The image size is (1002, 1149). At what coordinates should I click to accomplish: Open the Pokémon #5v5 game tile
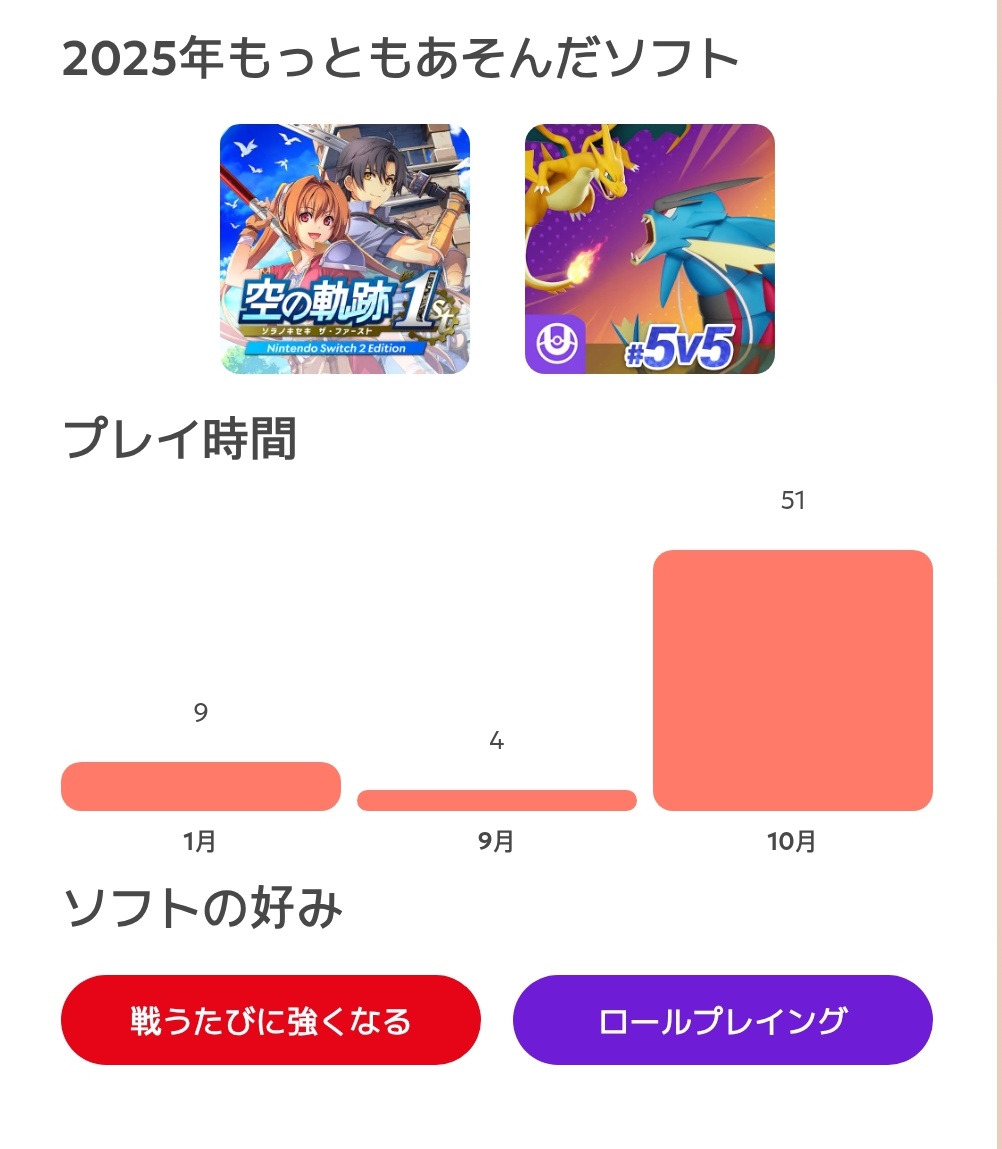pyautogui.click(x=649, y=249)
